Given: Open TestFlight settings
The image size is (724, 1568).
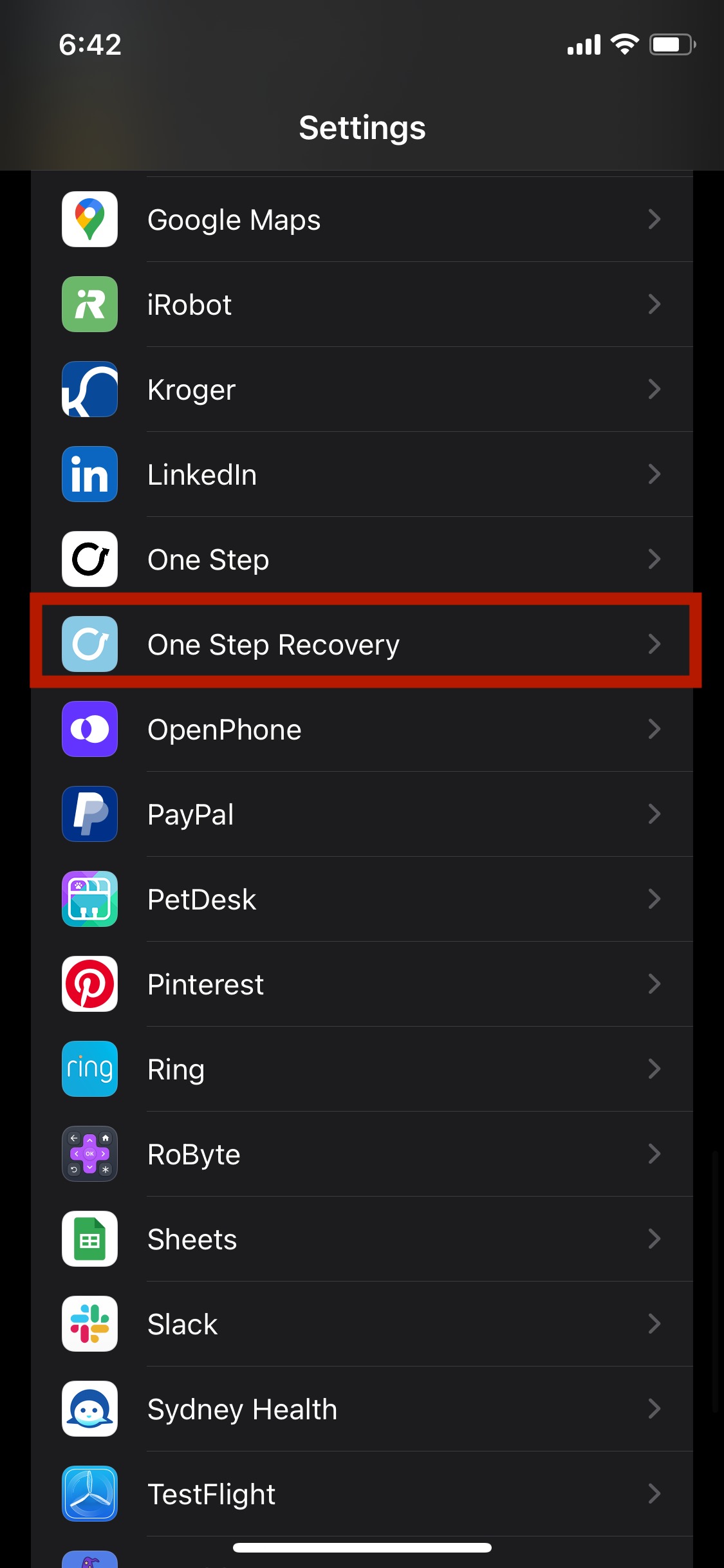Looking at the screenshot, I should 362,1494.
